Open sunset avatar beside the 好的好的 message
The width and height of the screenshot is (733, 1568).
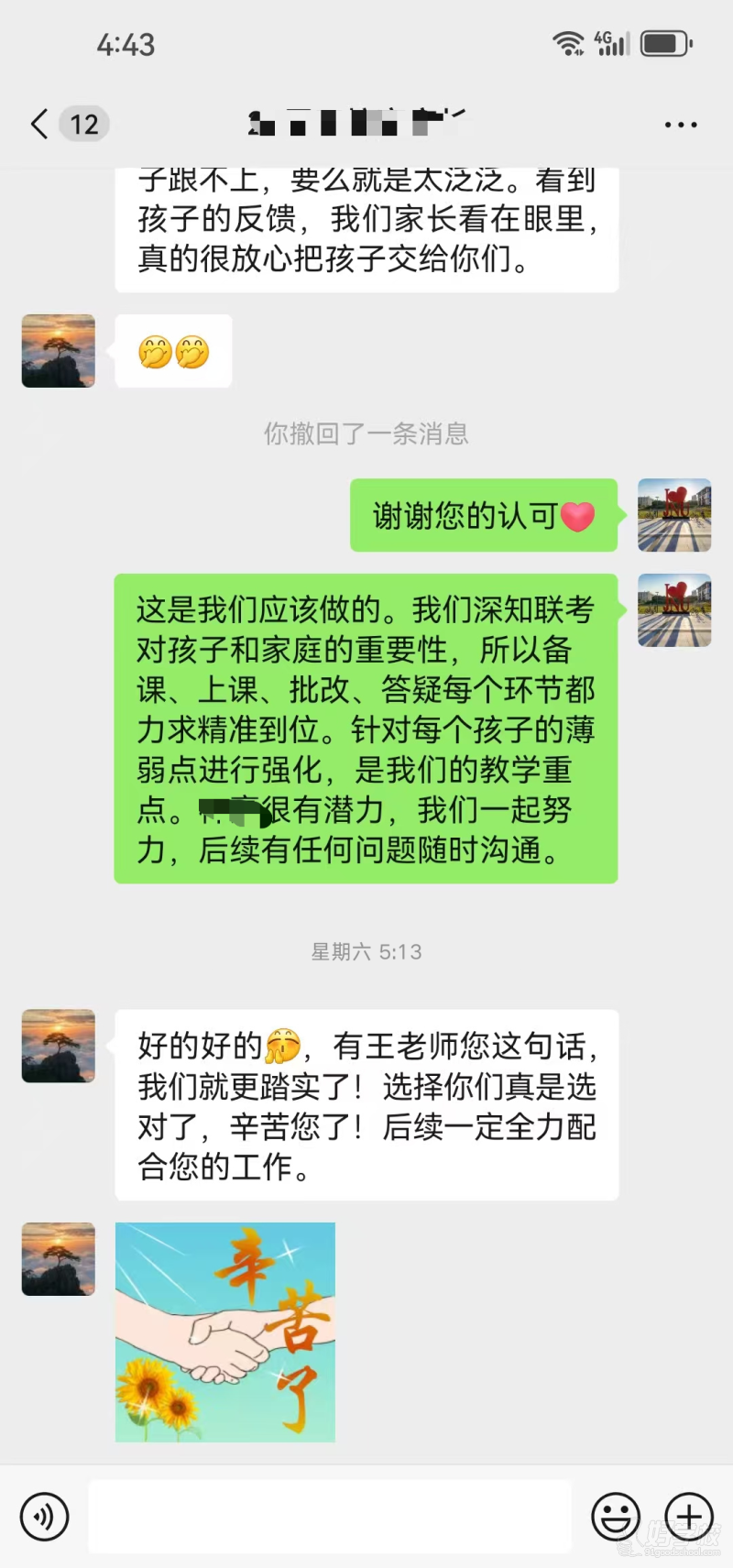pos(59,1046)
